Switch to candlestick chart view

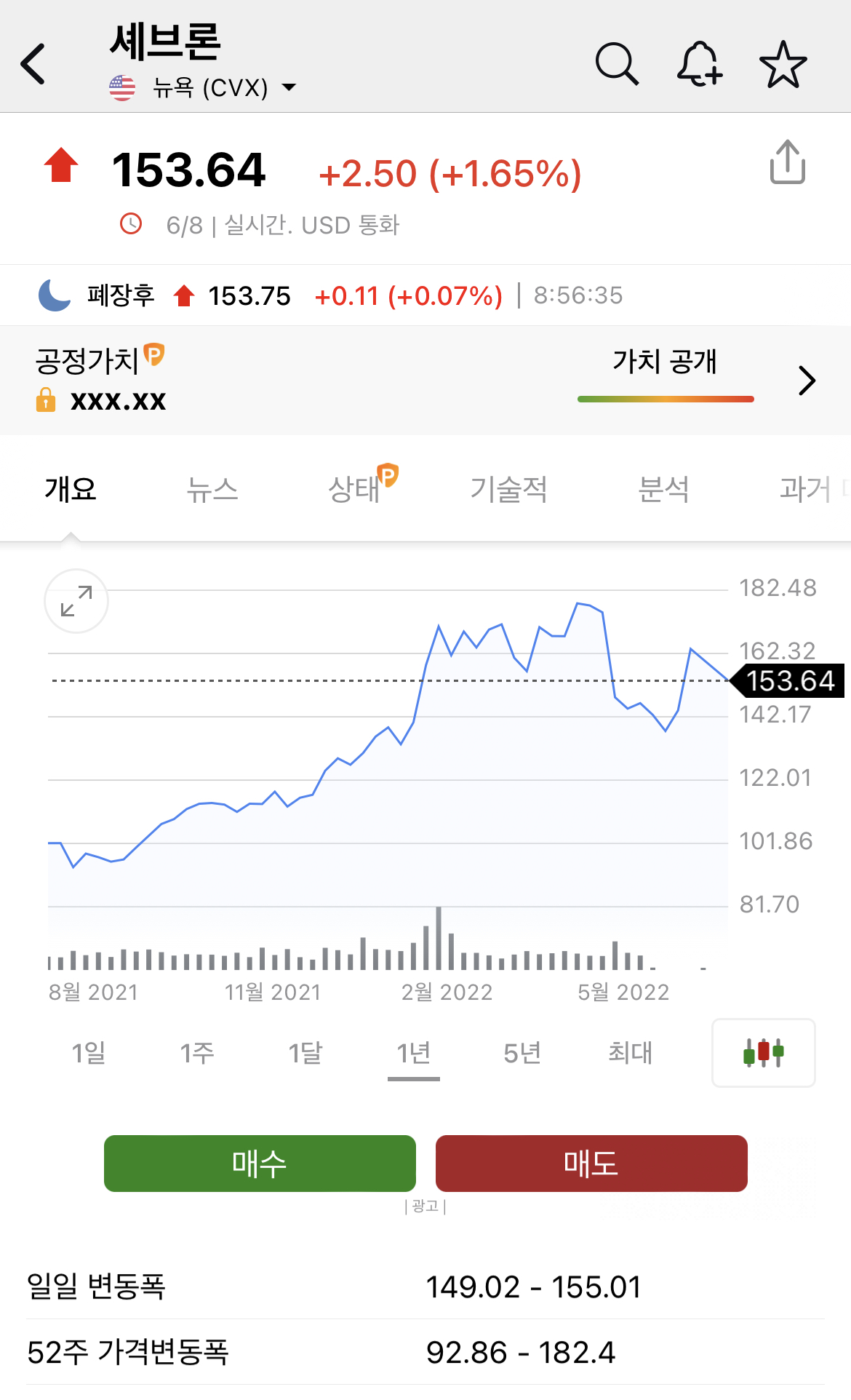click(x=764, y=1053)
